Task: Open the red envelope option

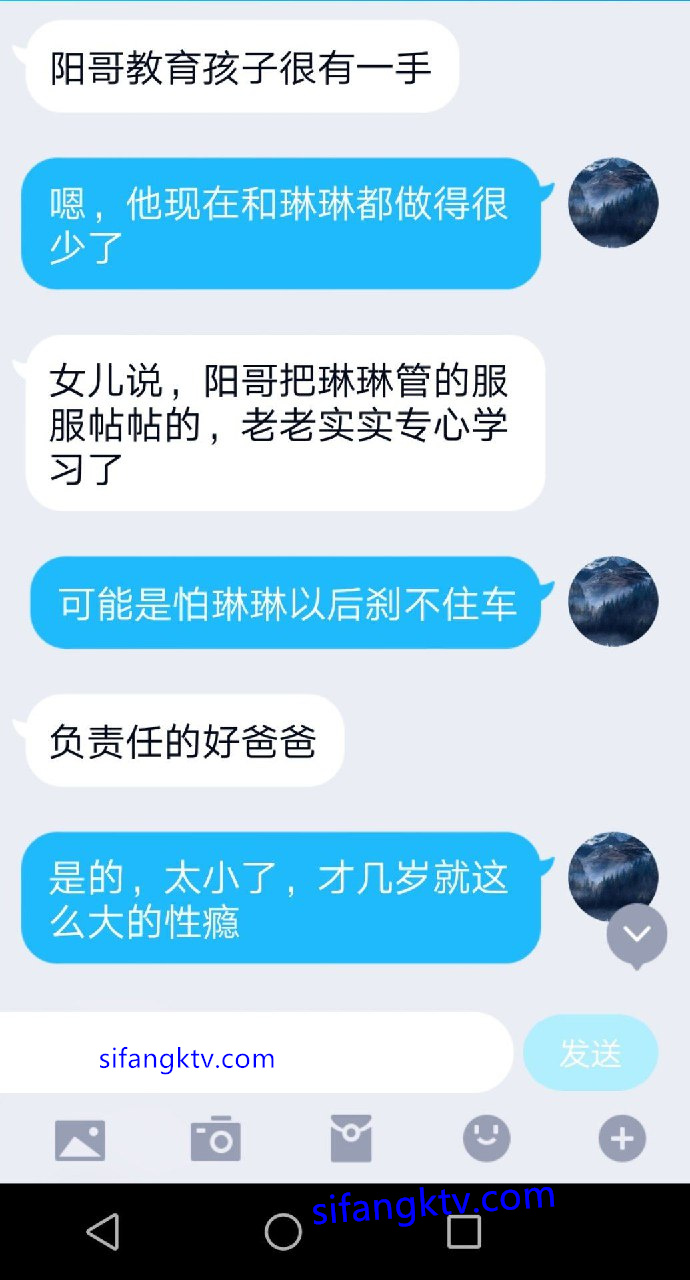Action: coord(351,1139)
